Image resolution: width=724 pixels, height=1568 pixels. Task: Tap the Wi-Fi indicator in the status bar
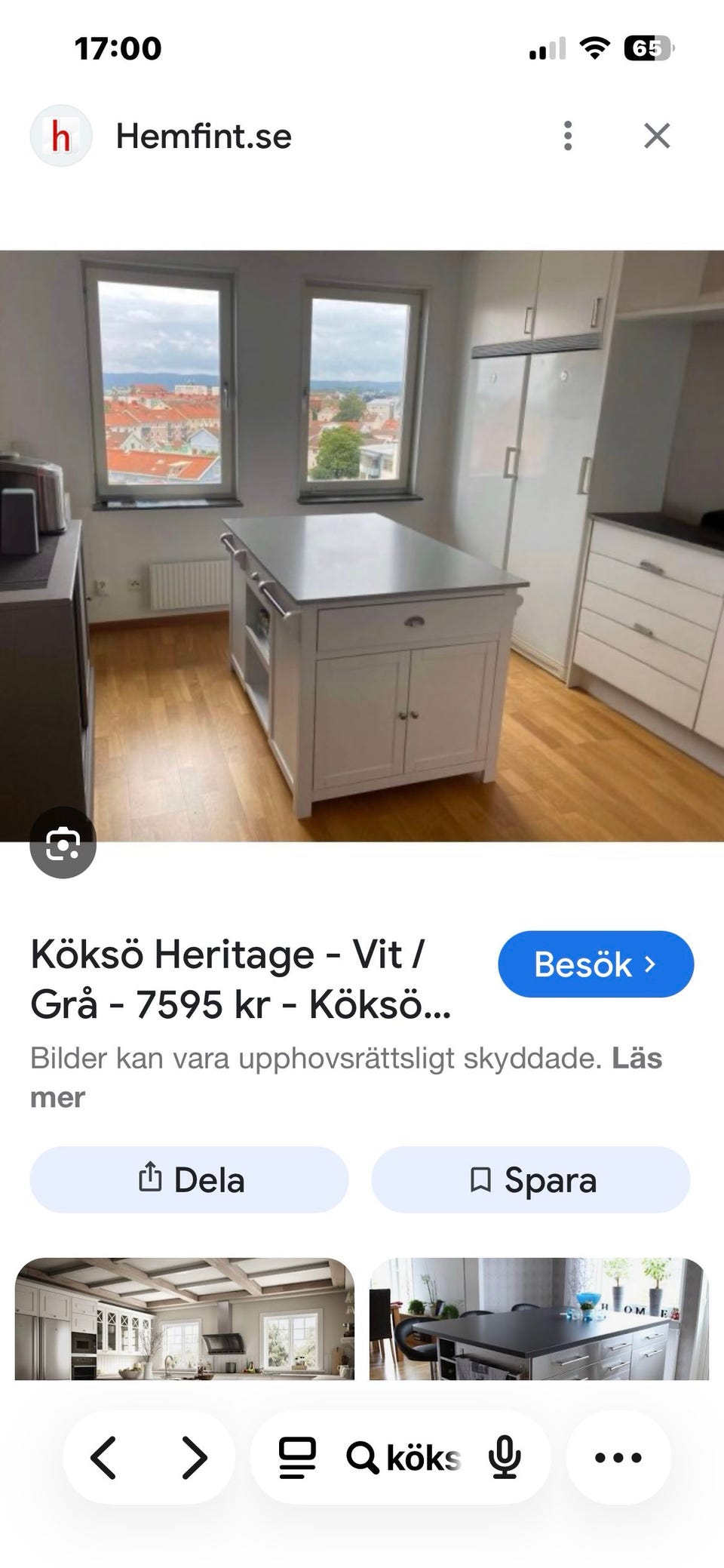595,48
